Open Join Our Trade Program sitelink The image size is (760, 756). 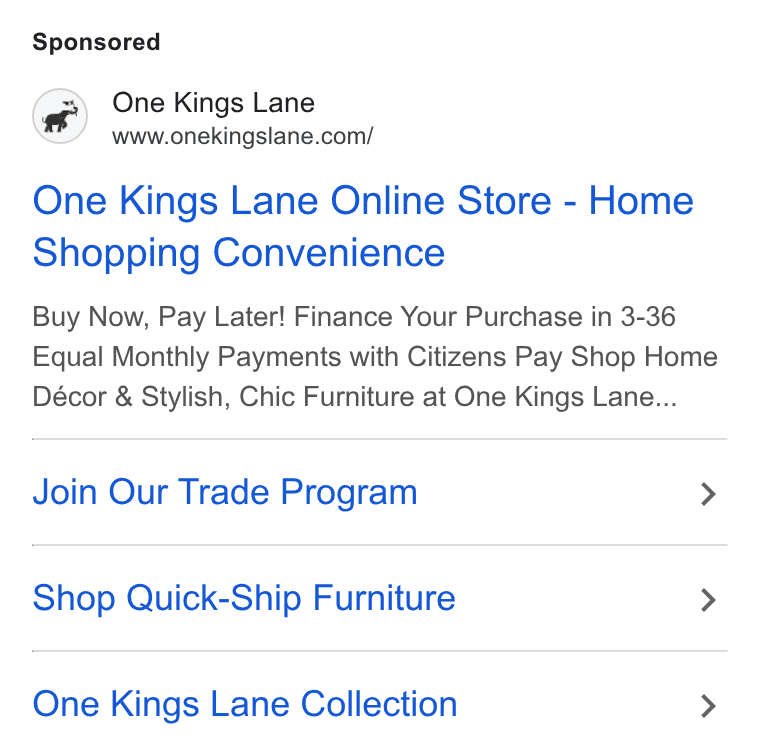point(380,492)
